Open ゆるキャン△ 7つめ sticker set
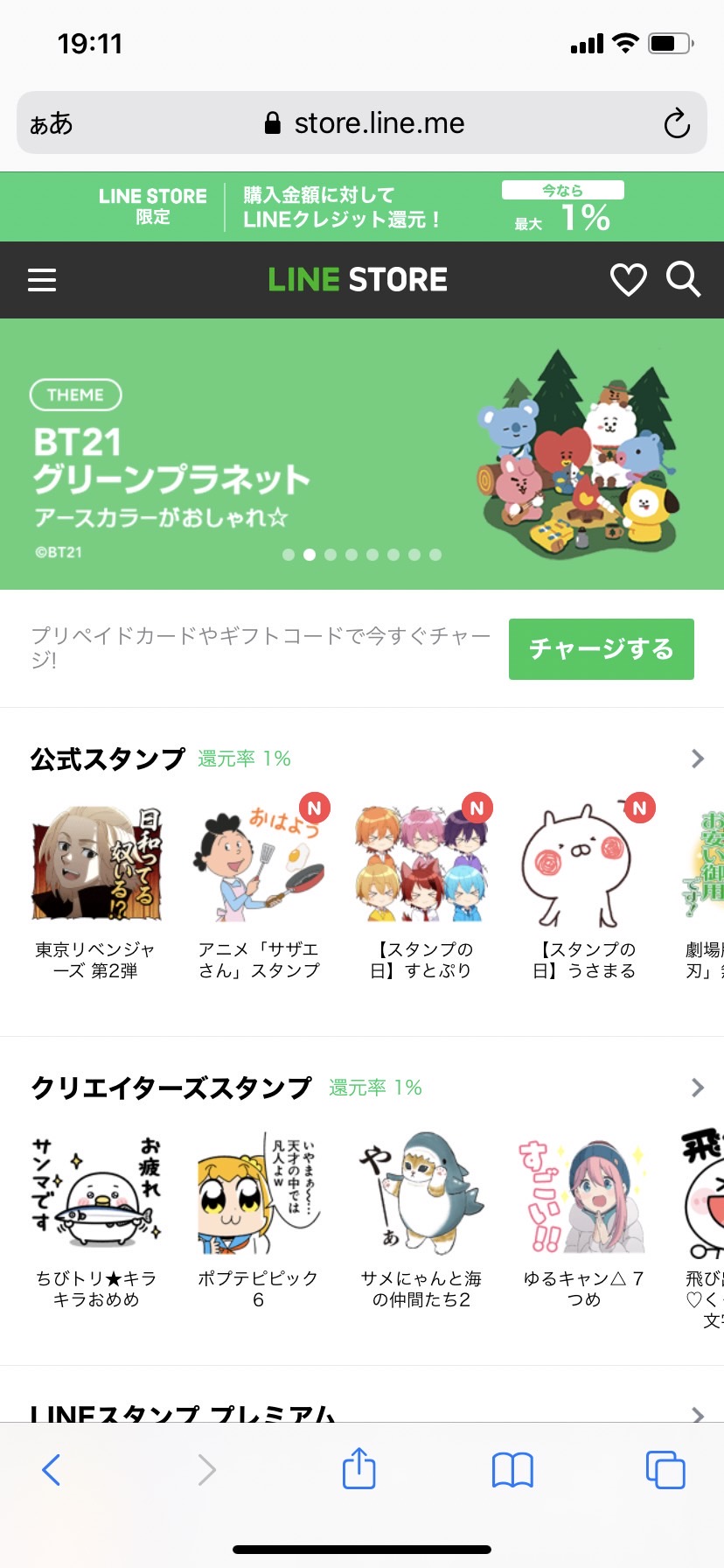The width and height of the screenshot is (724, 1568). (584, 1193)
